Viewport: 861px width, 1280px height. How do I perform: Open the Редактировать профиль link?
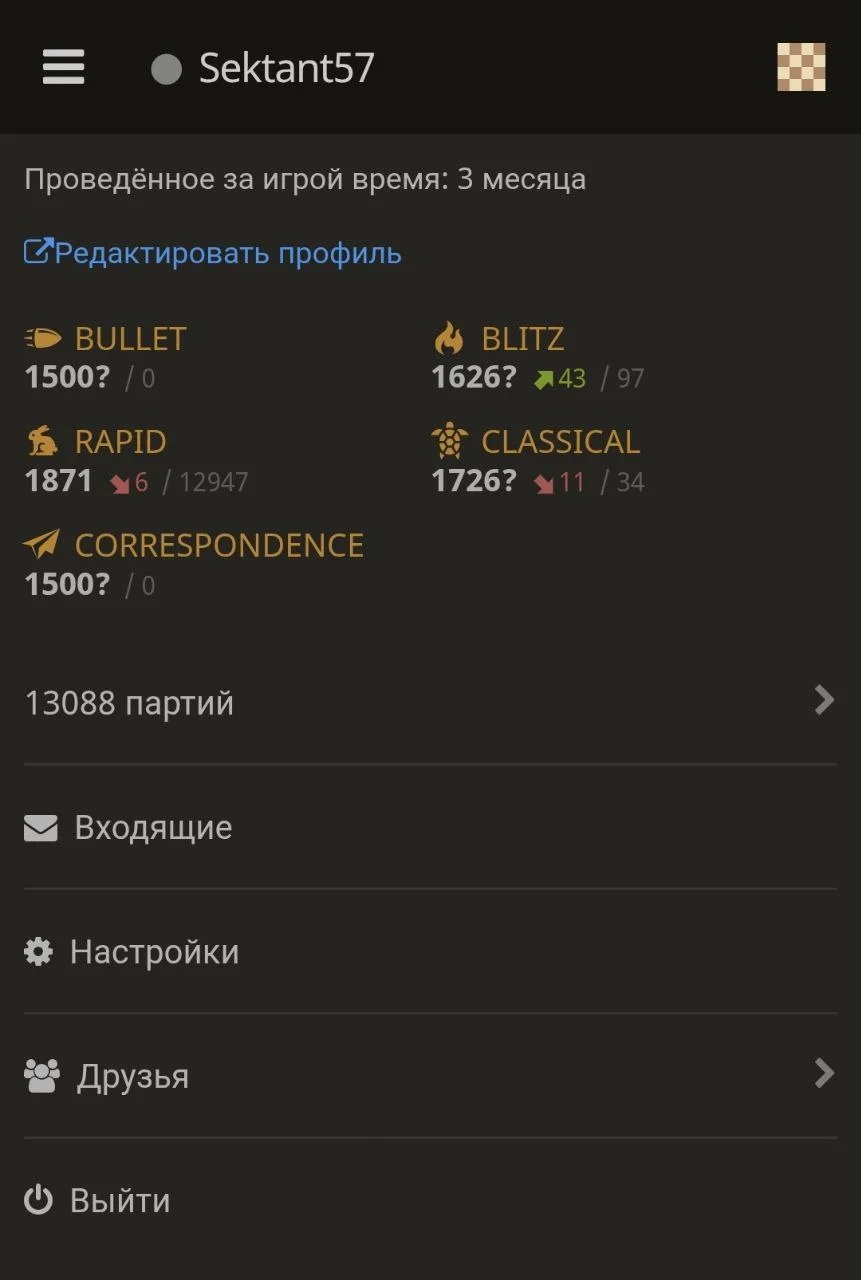213,253
